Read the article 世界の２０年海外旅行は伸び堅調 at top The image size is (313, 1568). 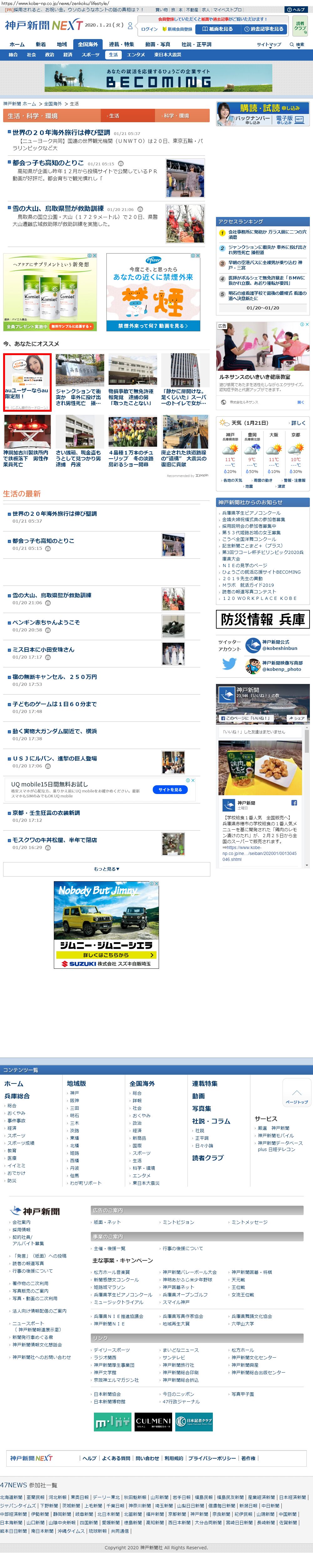(x=61, y=132)
